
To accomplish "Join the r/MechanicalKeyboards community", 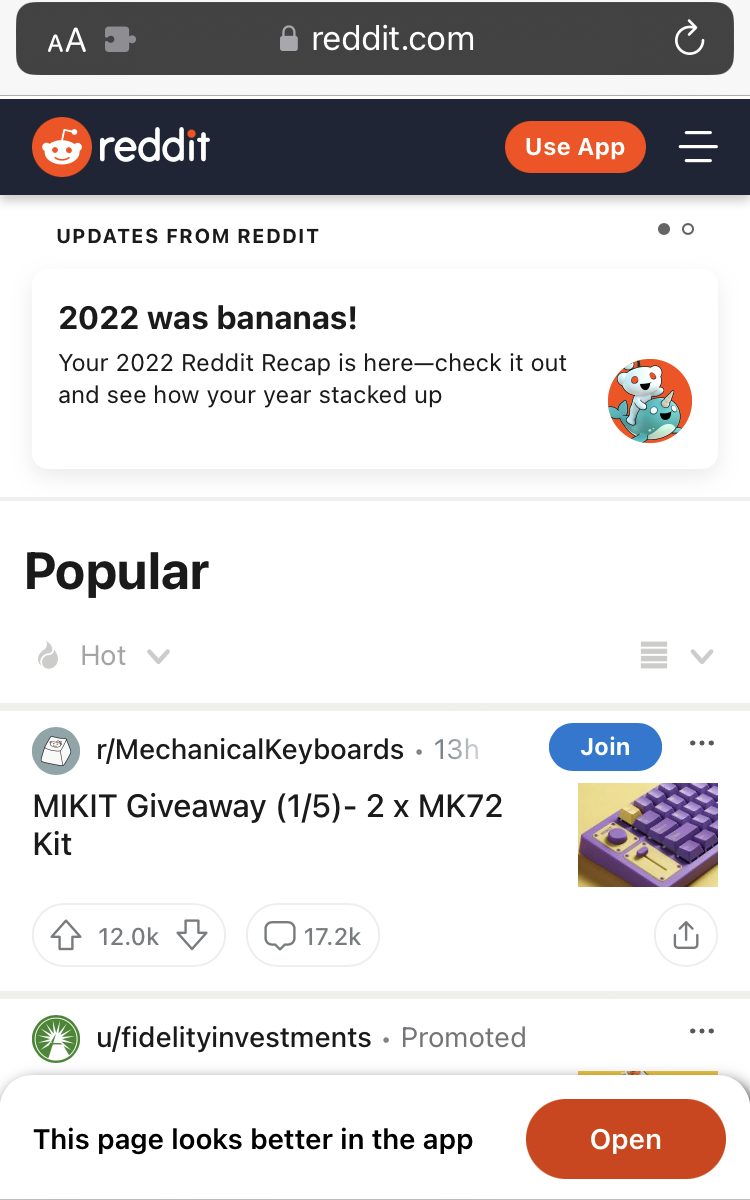I will pos(605,747).
